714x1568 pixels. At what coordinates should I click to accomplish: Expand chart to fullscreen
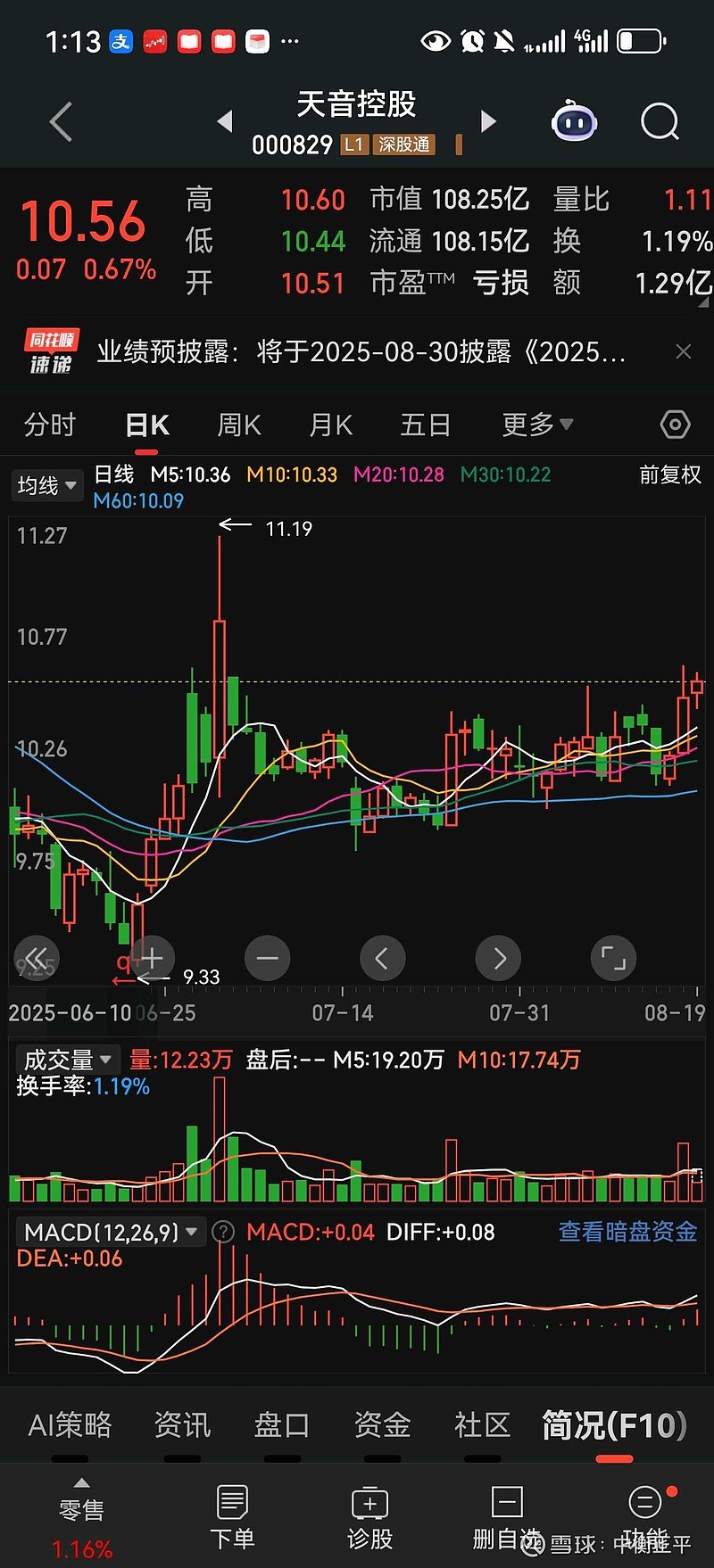coord(614,958)
